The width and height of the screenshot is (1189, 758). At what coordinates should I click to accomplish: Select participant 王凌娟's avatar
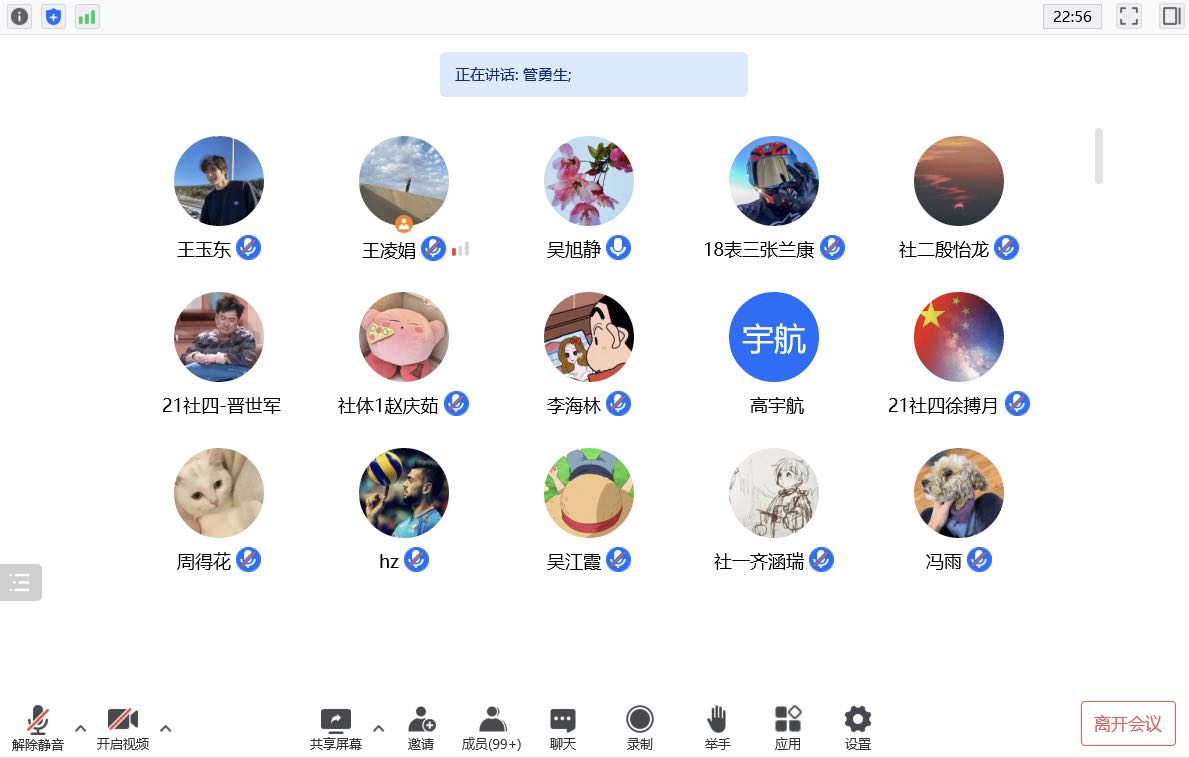point(404,181)
